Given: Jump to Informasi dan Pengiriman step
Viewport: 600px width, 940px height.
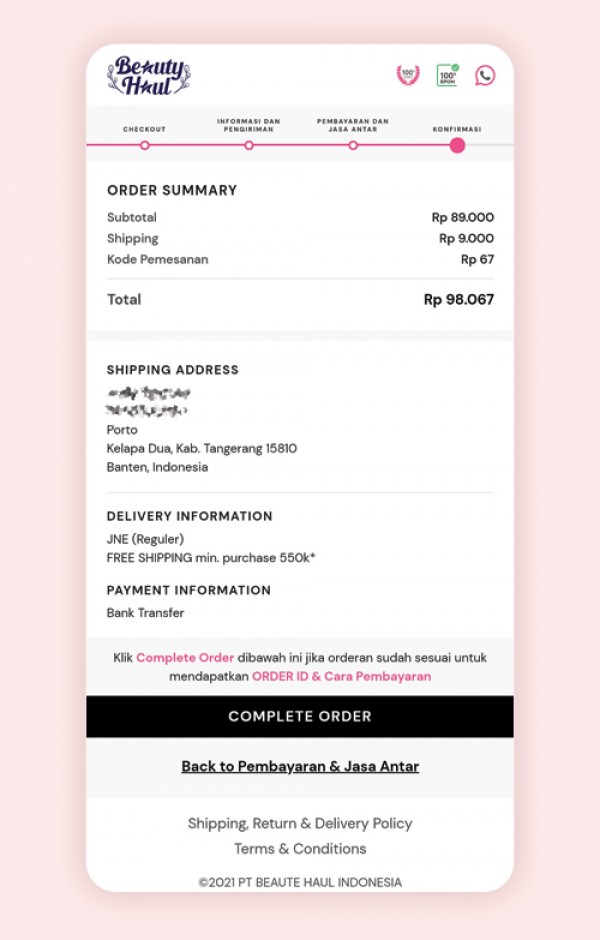Looking at the screenshot, I should 249,145.
